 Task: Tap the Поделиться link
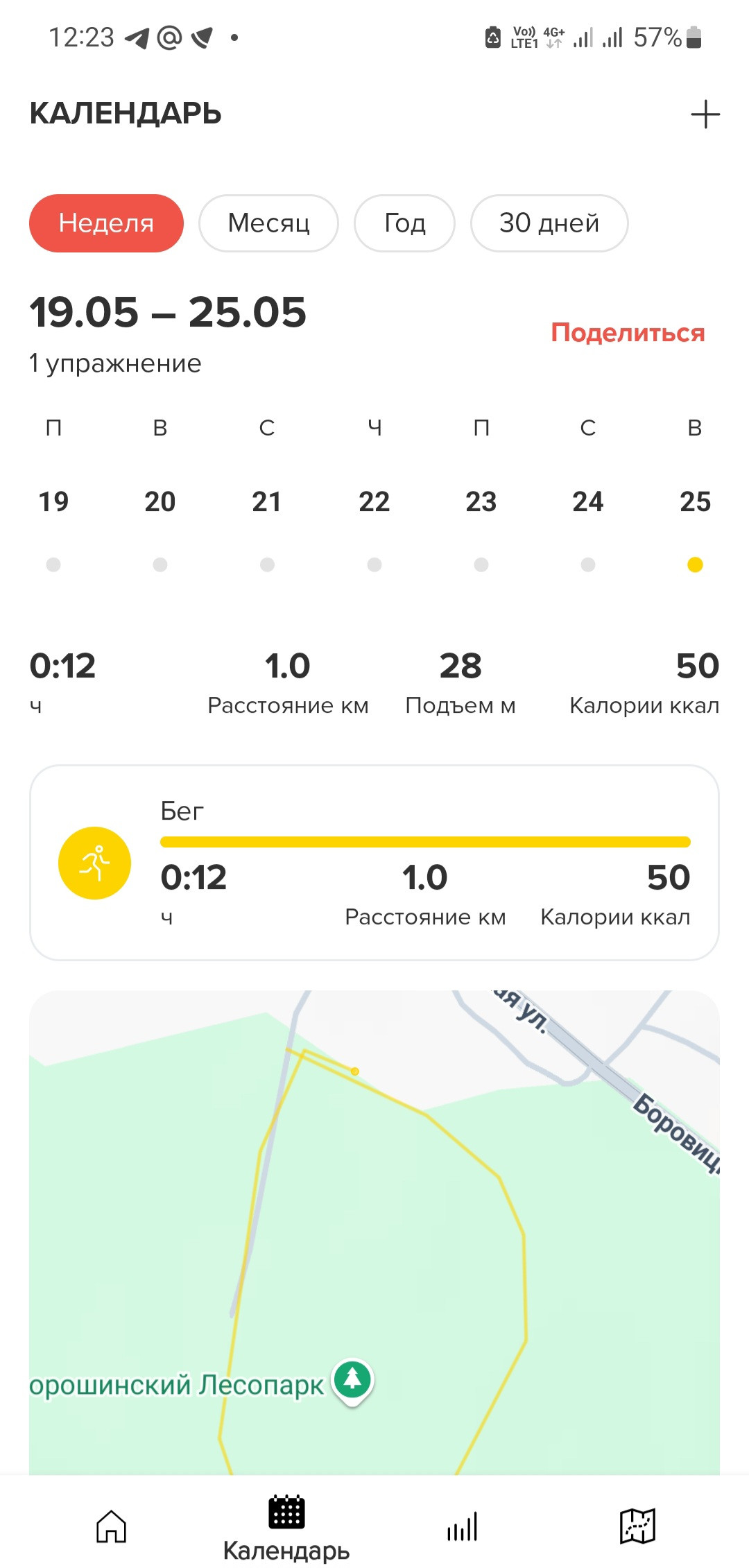pyautogui.click(x=628, y=333)
